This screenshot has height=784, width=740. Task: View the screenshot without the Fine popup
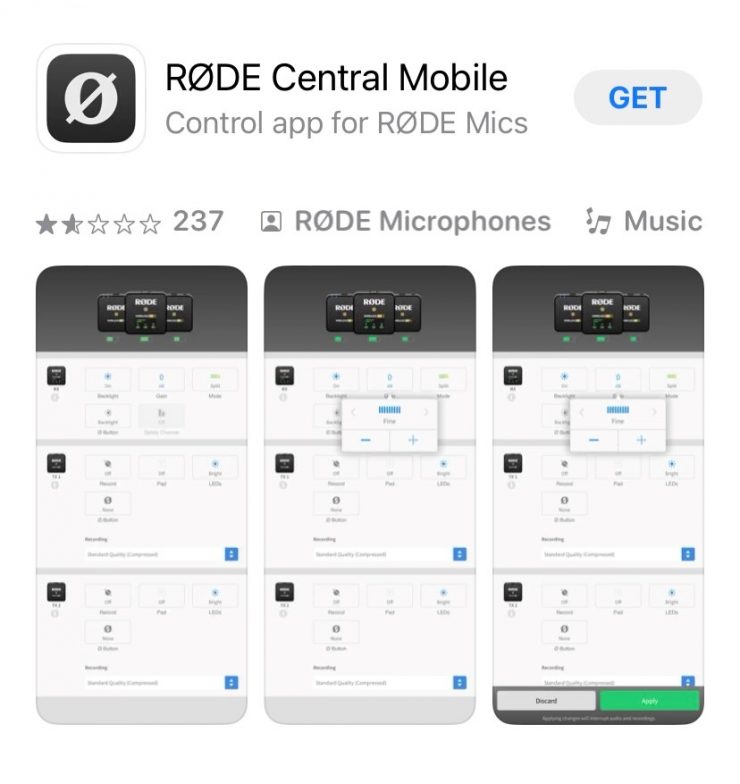tap(141, 494)
